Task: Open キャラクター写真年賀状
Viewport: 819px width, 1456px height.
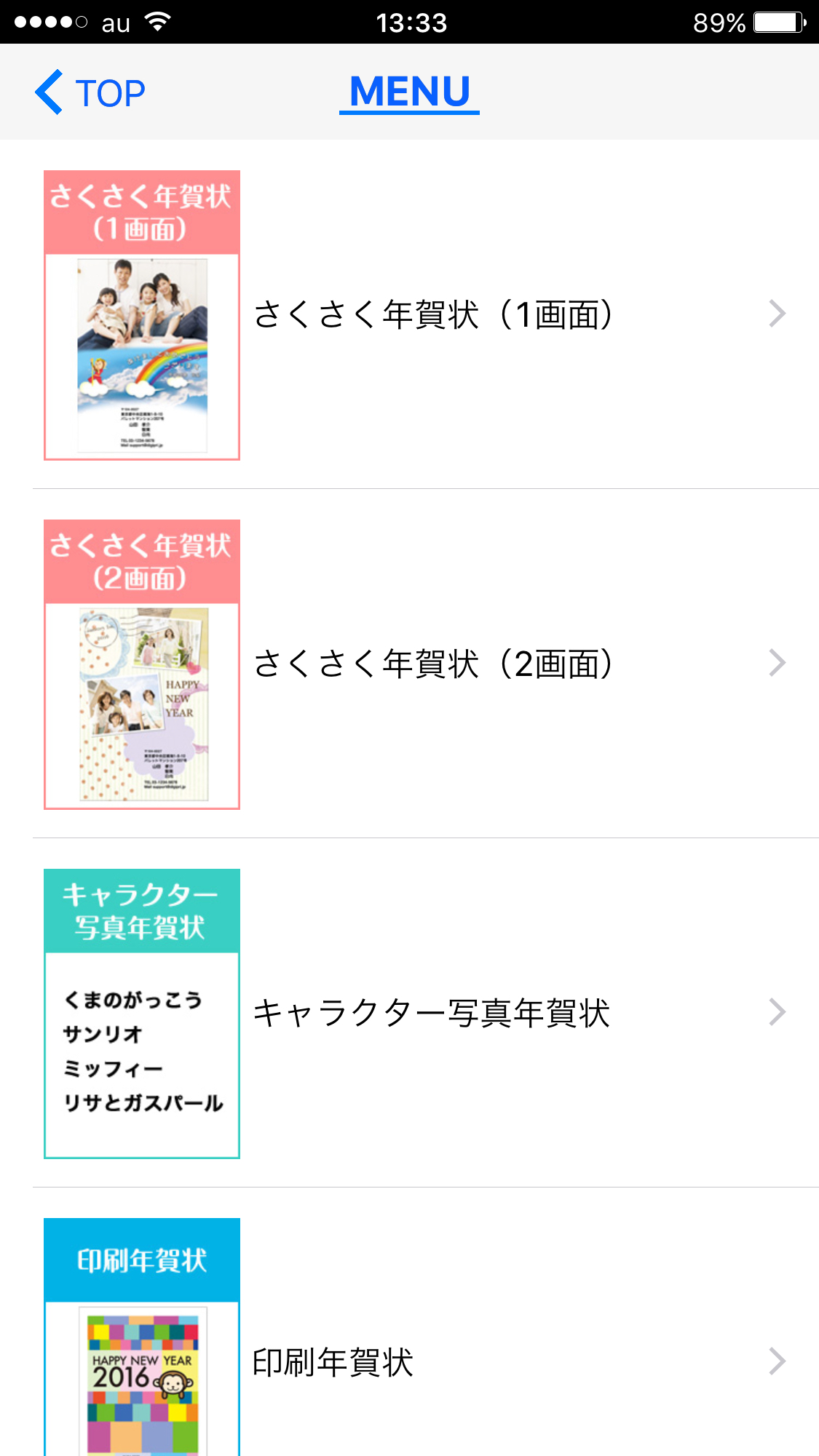Action: [431, 1013]
